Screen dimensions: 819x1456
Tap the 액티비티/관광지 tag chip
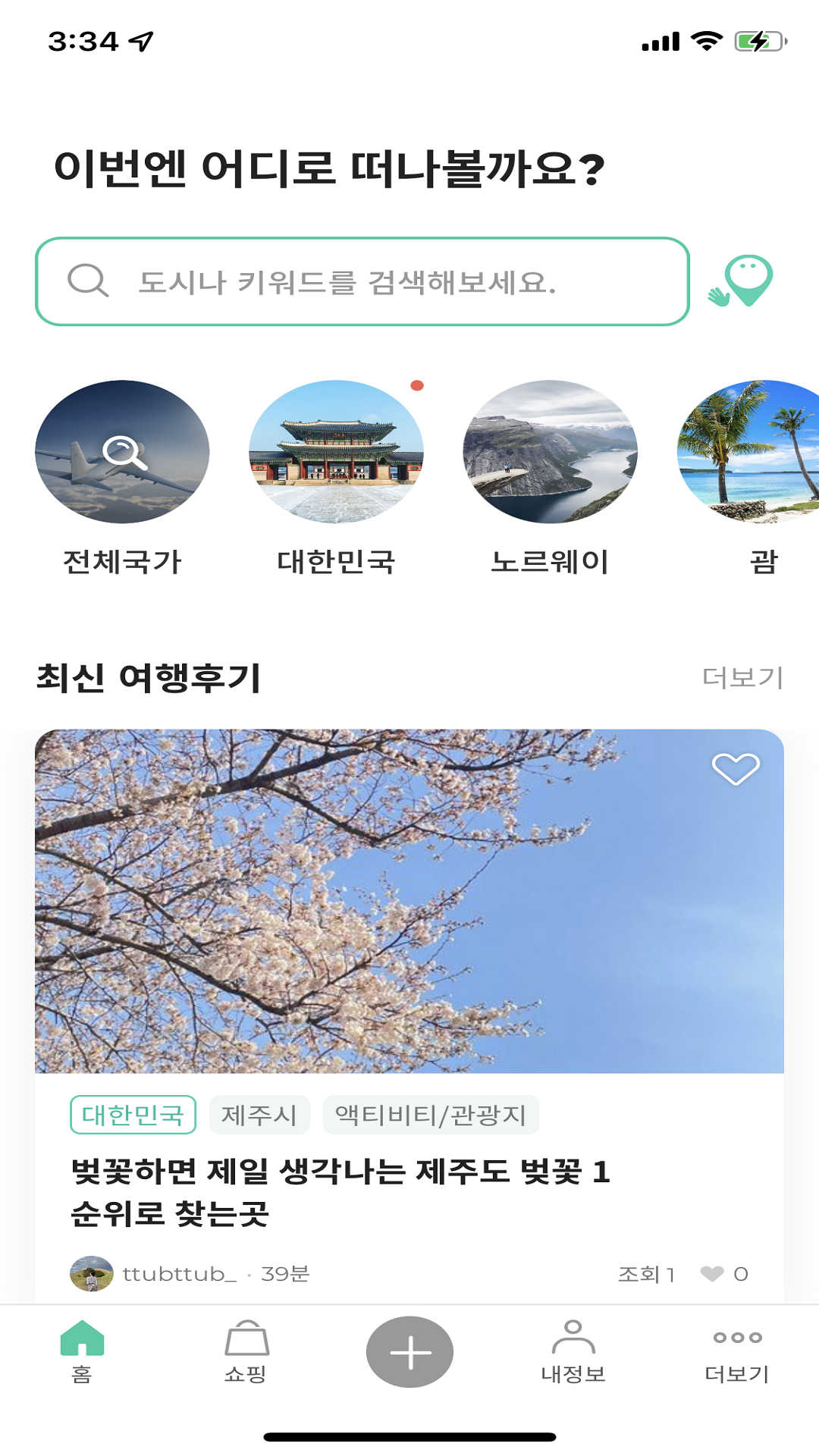[431, 1115]
